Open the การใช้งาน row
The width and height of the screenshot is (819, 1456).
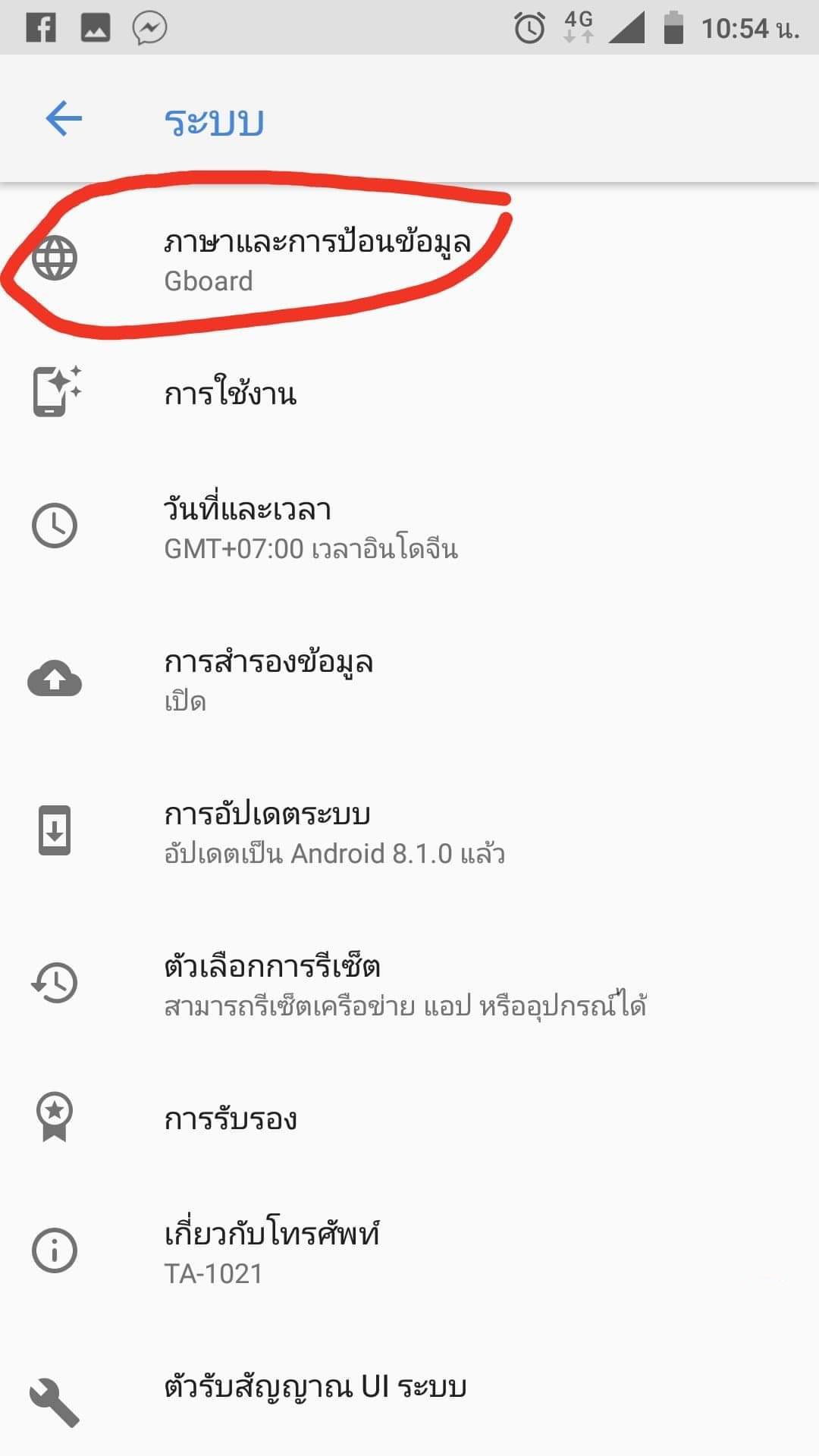tap(231, 394)
